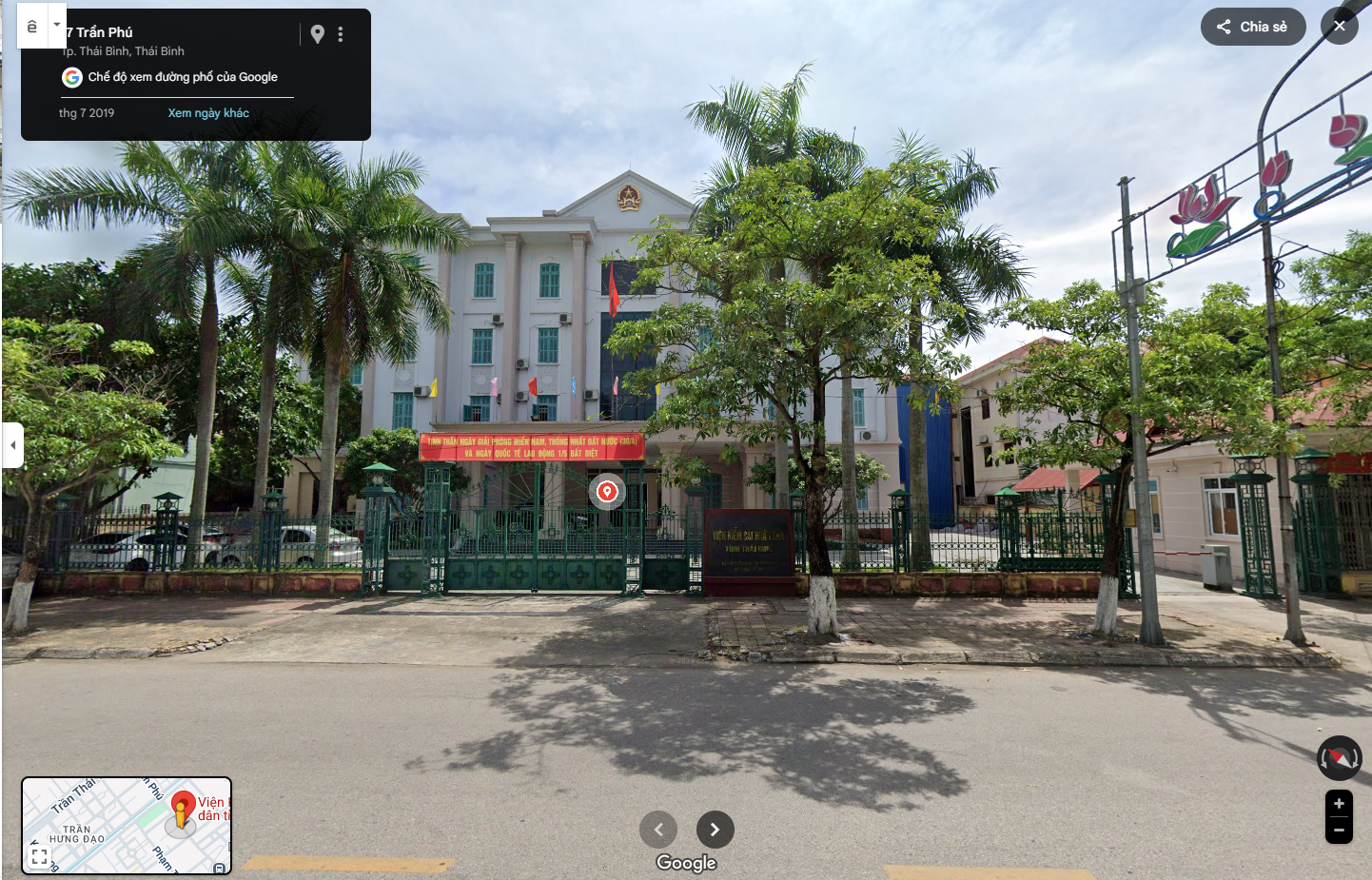Image resolution: width=1372 pixels, height=880 pixels.
Task: Close the Street View panel
Action: click(x=1339, y=27)
